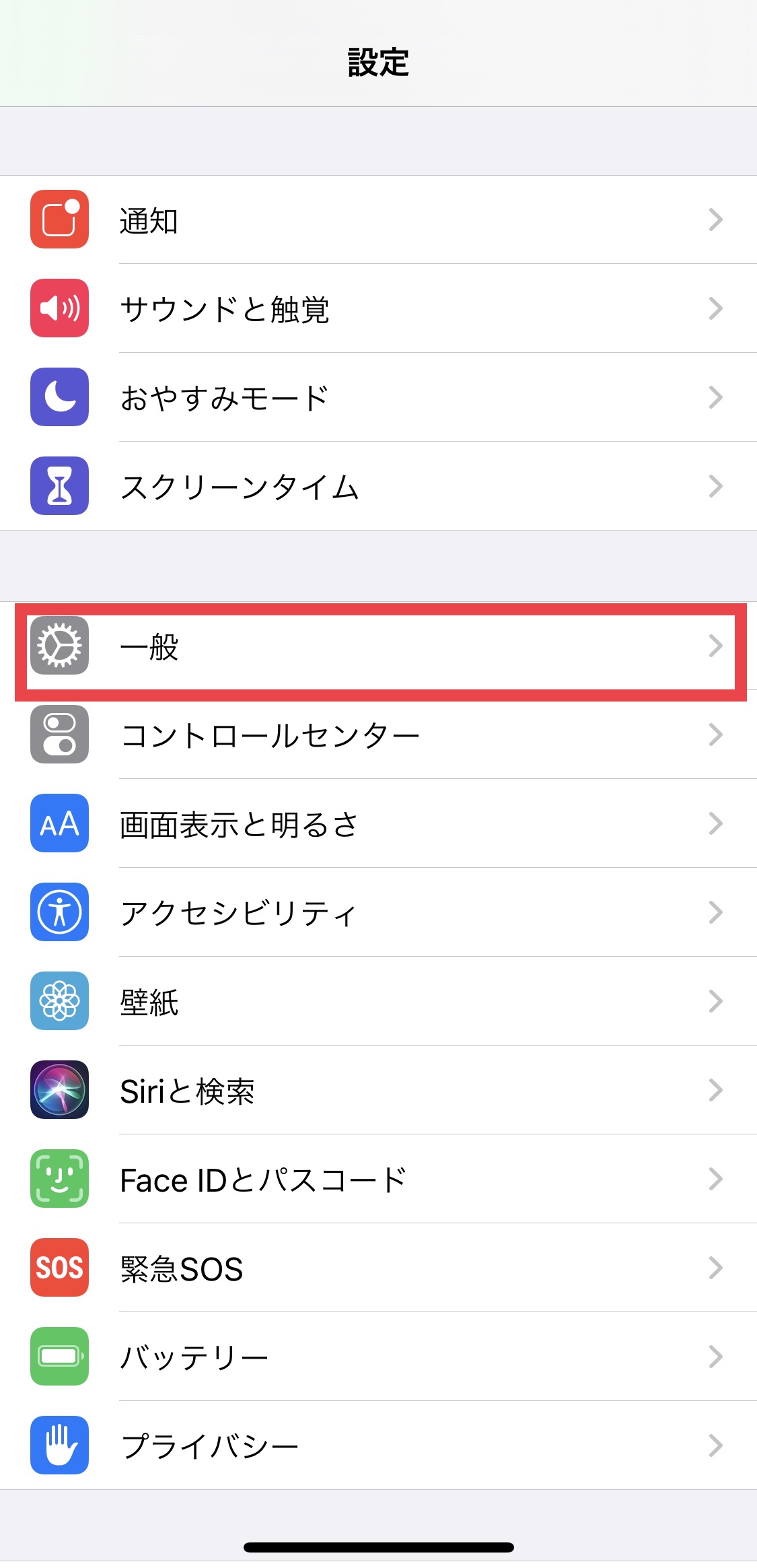
Task: Open バッテリー settings
Action: point(377,1357)
